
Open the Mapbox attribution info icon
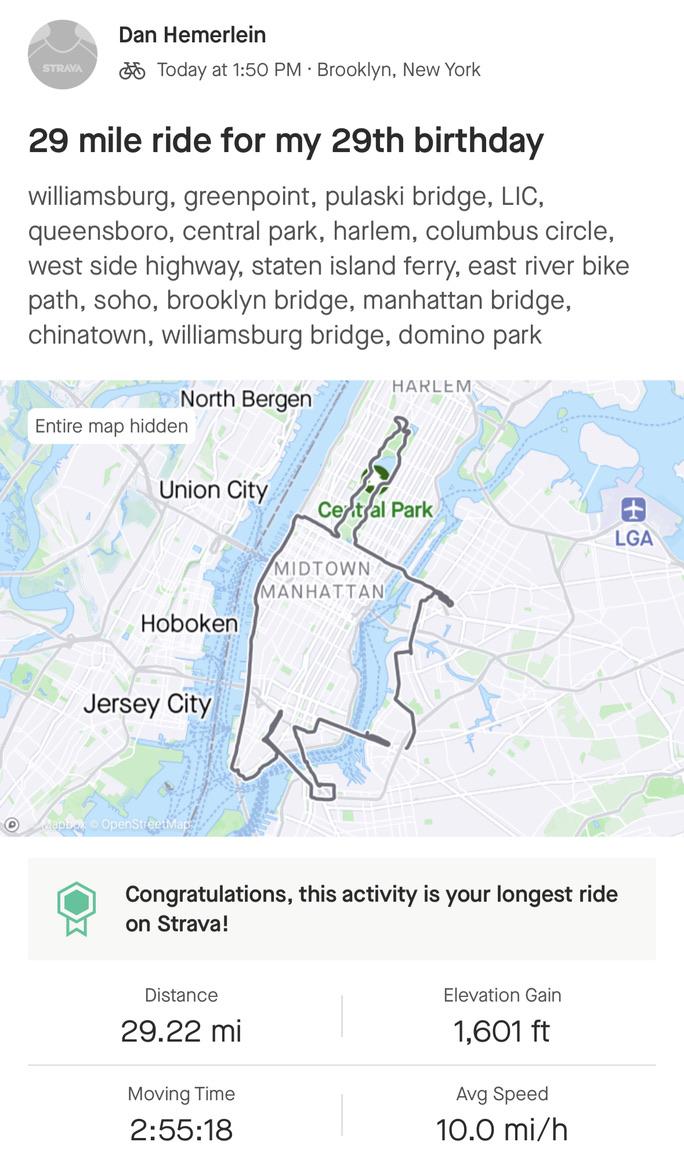tap(13, 824)
